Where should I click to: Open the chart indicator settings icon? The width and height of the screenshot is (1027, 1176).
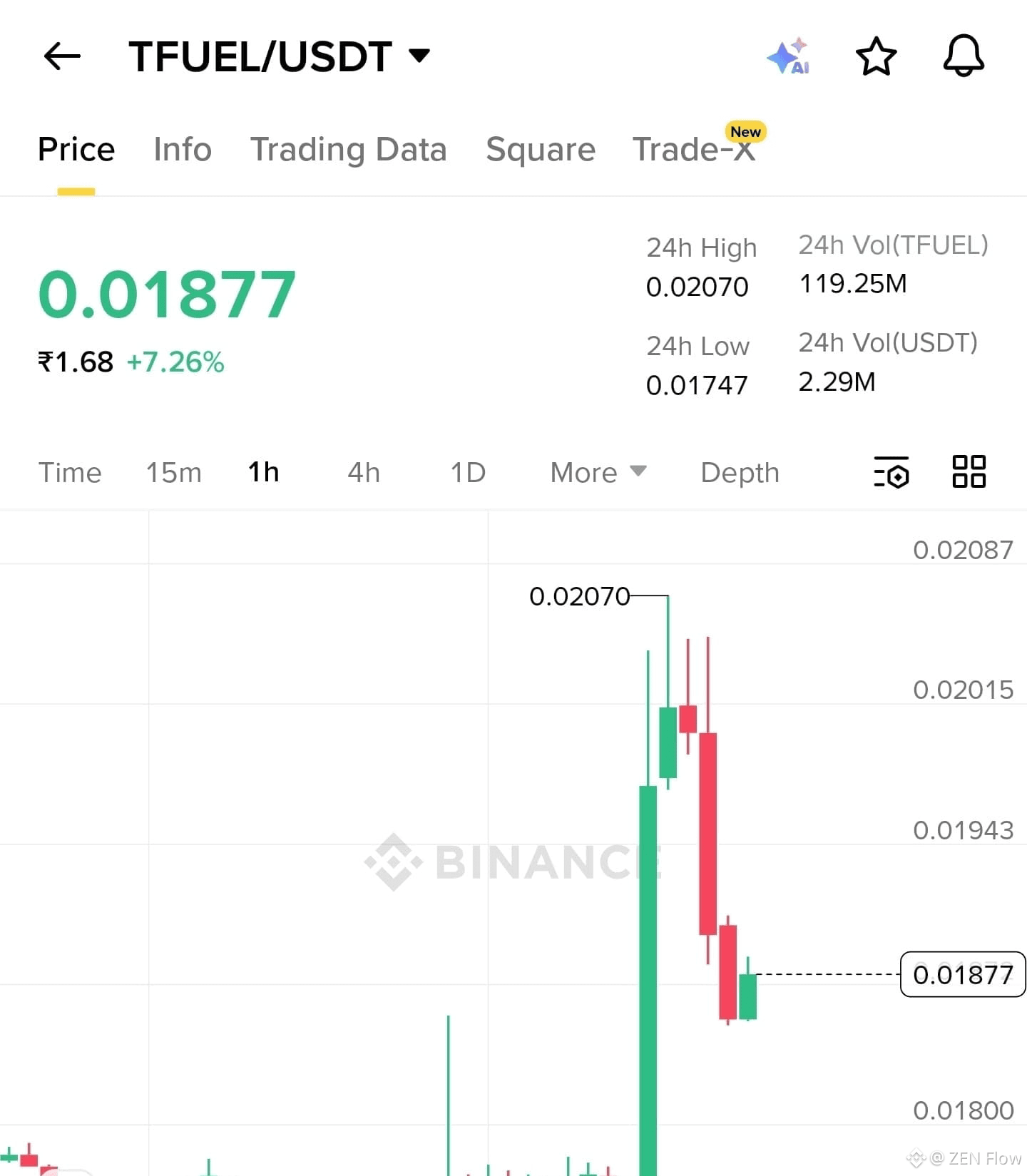pyautogui.click(x=891, y=473)
